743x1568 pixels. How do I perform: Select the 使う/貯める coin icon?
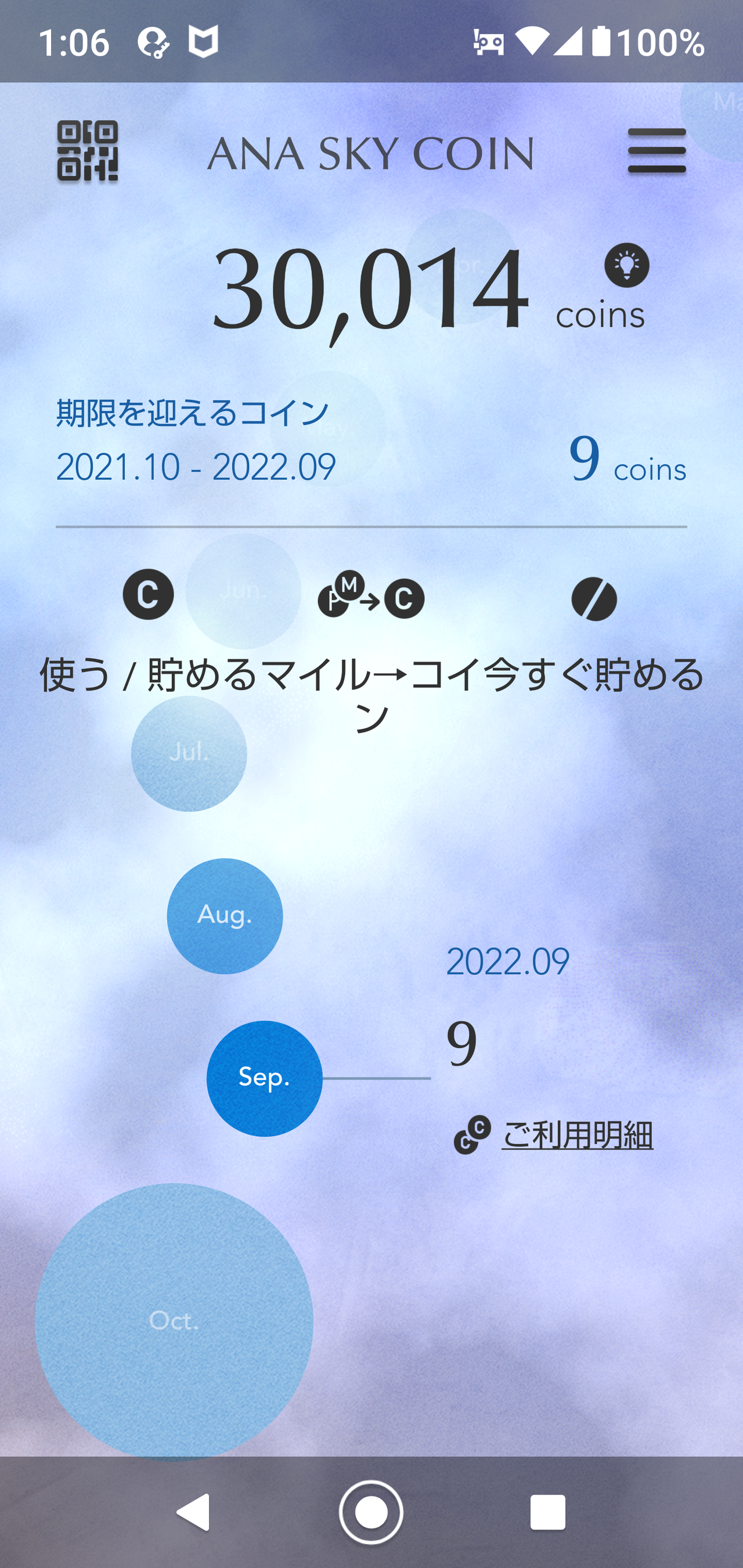pos(148,595)
